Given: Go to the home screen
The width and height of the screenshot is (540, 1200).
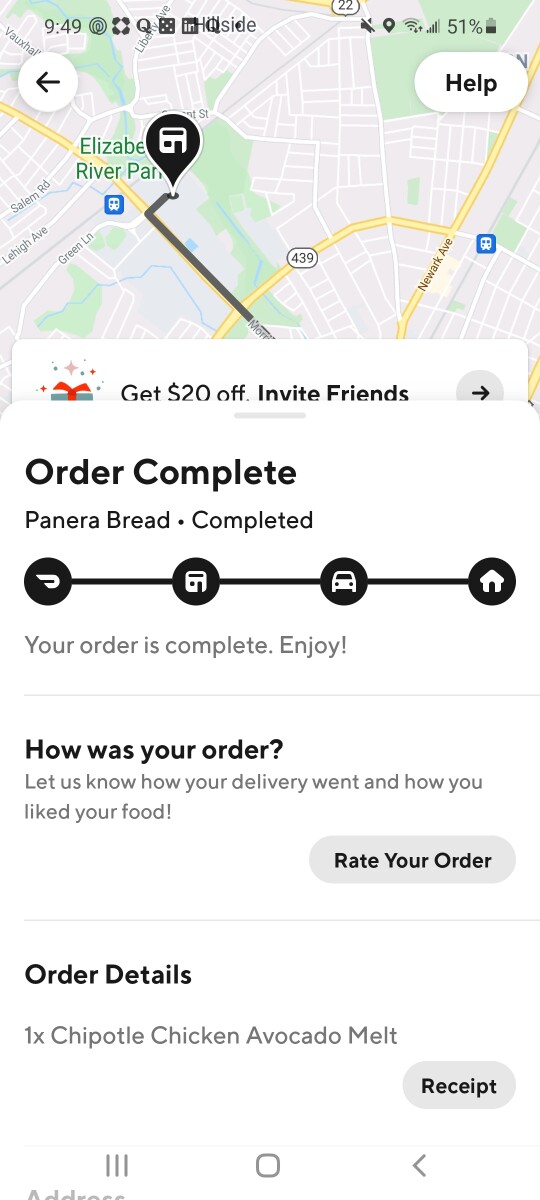Looking at the screenshot, I should 268,1165.
